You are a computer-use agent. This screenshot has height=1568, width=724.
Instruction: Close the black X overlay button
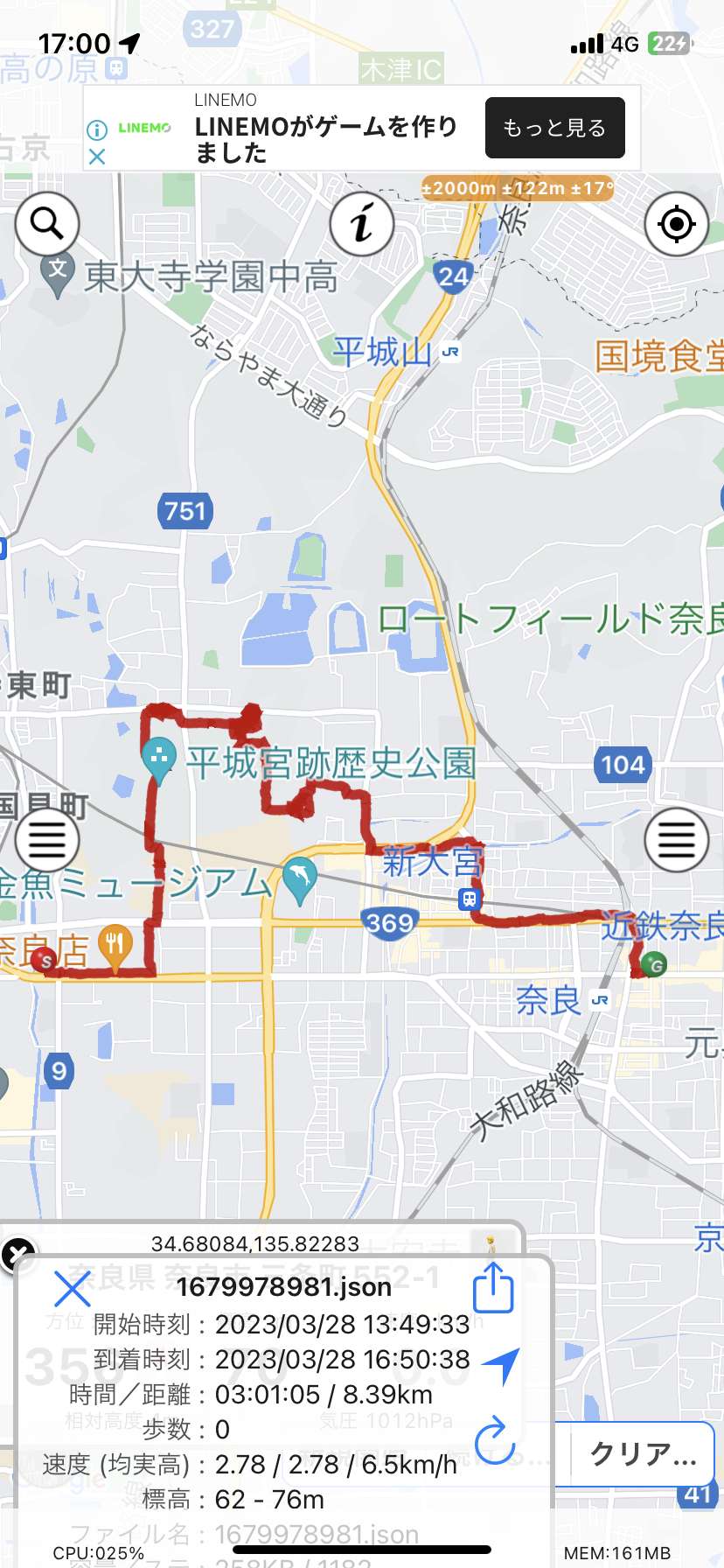click(x=16, y=1255)
